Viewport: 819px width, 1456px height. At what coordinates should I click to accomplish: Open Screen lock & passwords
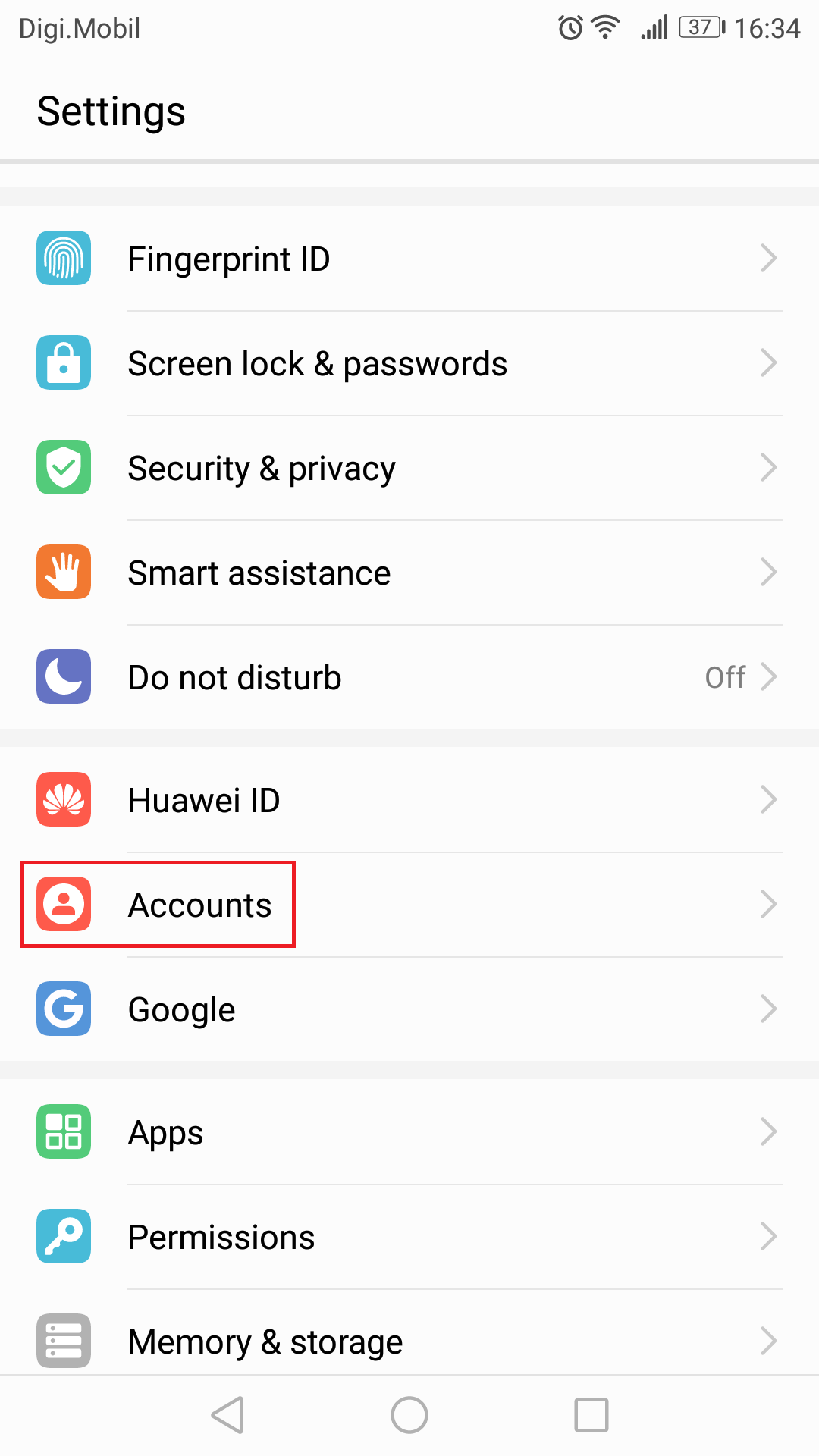(x=409, y=363)
